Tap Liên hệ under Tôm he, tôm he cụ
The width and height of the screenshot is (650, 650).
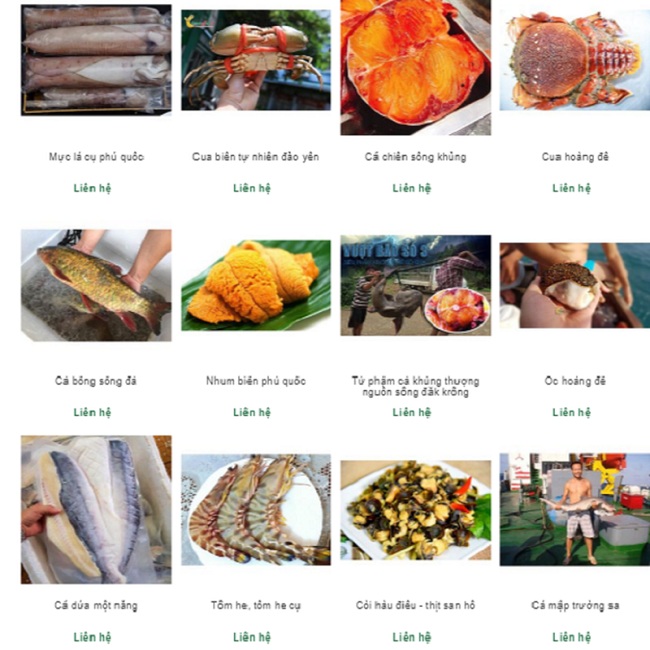tap(252, 637)
